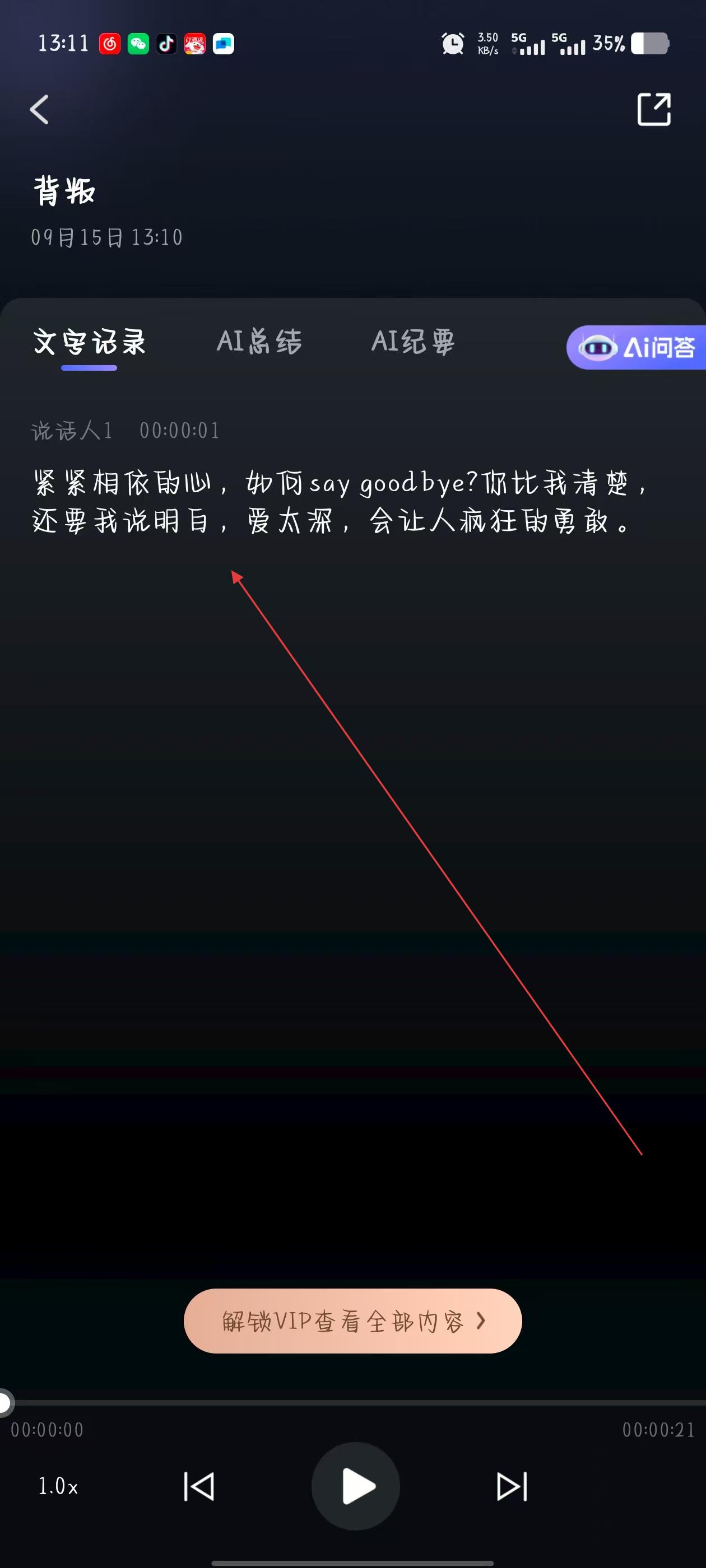Tap 解锁VIP查看全部内容 button
Screen dimensions: 706x1568
tap(352, 1321)
